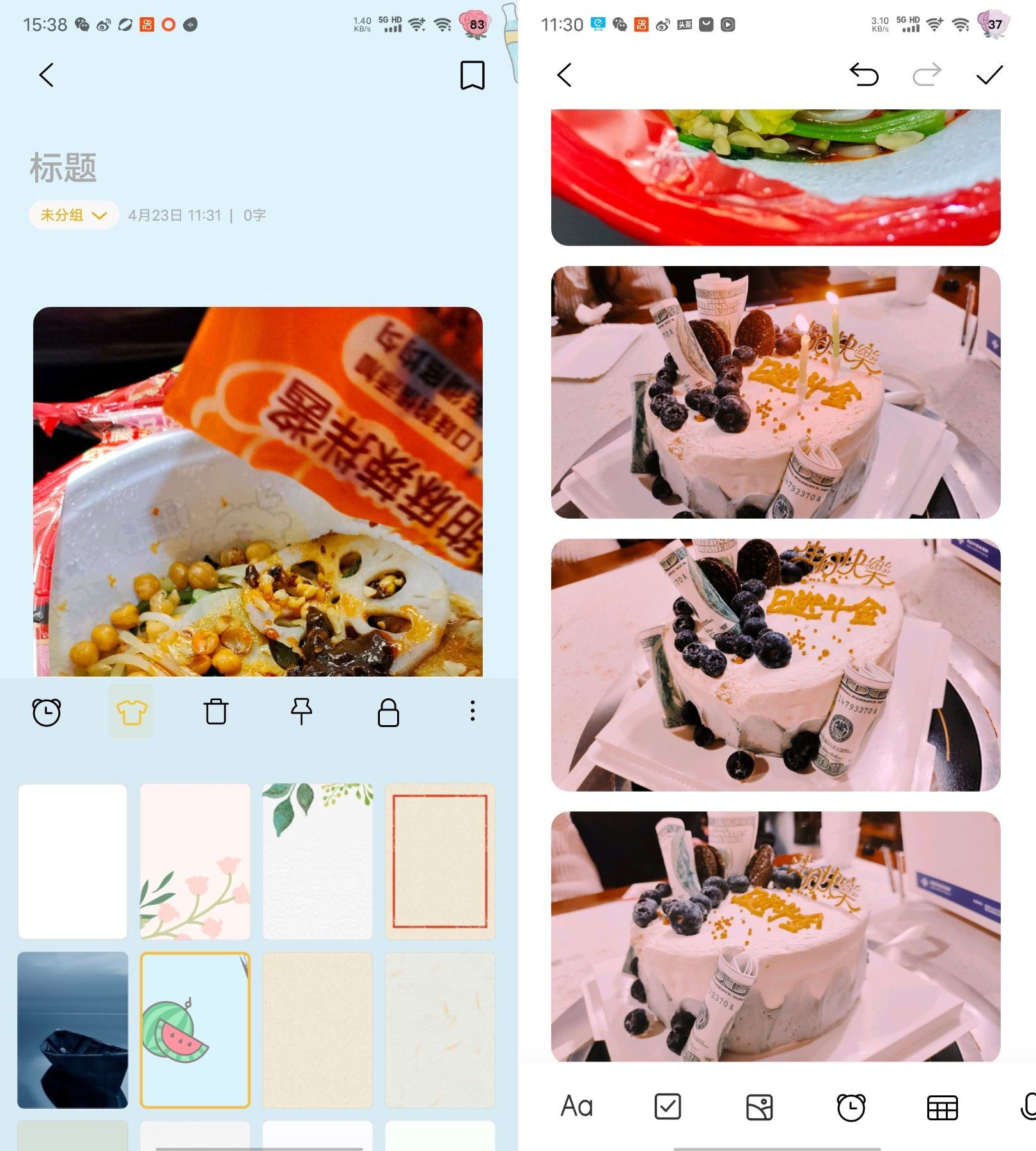The height and width of the screenshot is (1151, 1036).
Task: Set a reminder with the left alarm clock icon
Action: coord(47,712)
